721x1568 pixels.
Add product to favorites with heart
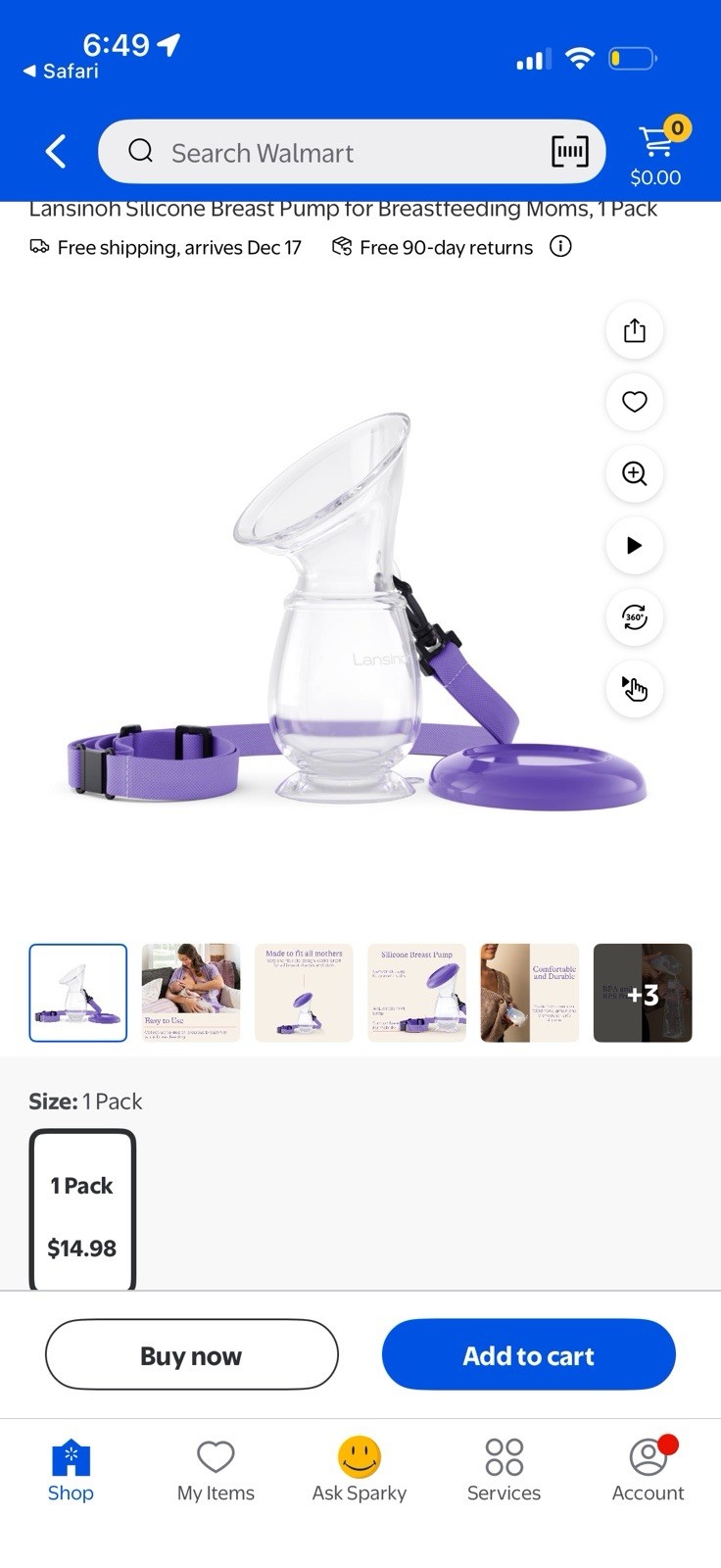click(x=635, y=402)
